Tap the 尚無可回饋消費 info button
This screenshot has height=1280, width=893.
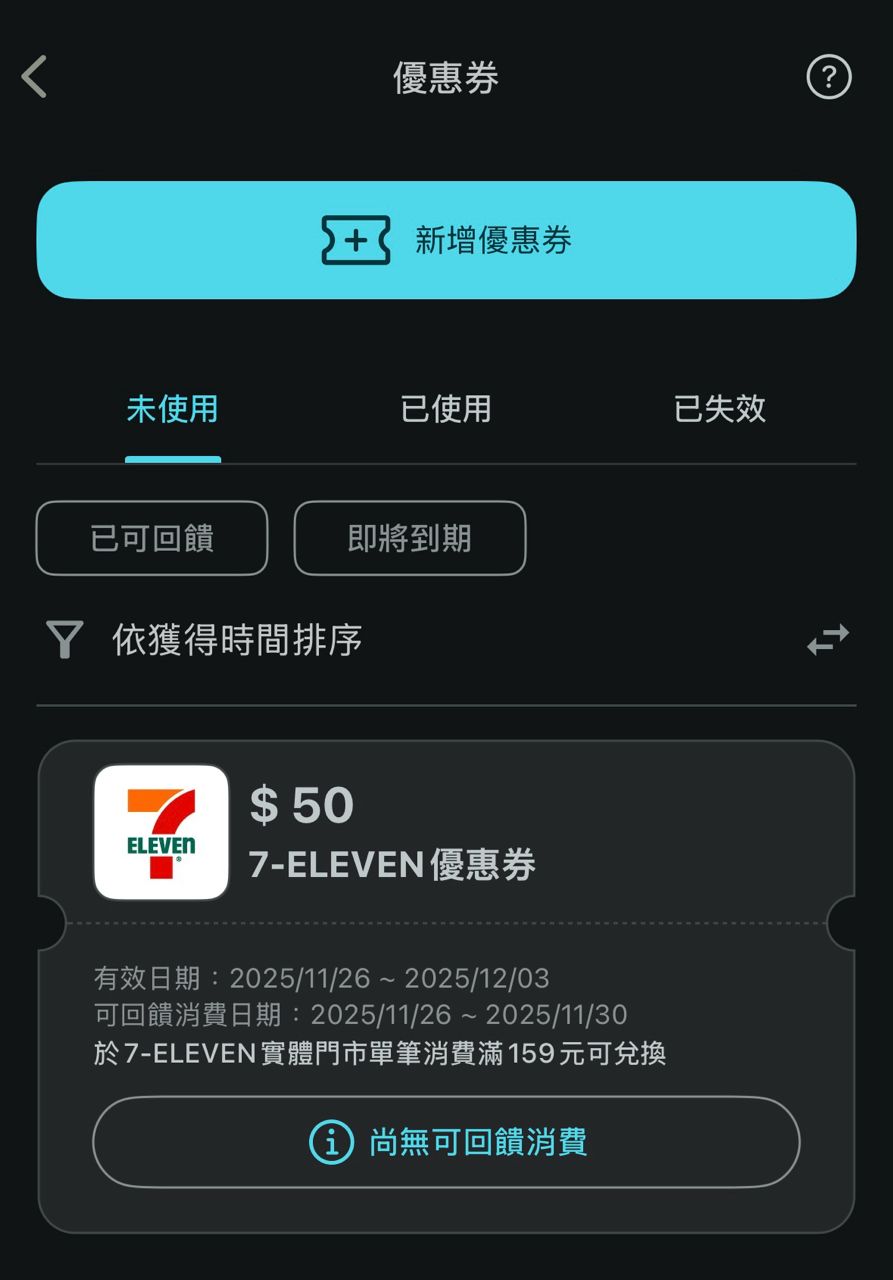point(446,1142)
